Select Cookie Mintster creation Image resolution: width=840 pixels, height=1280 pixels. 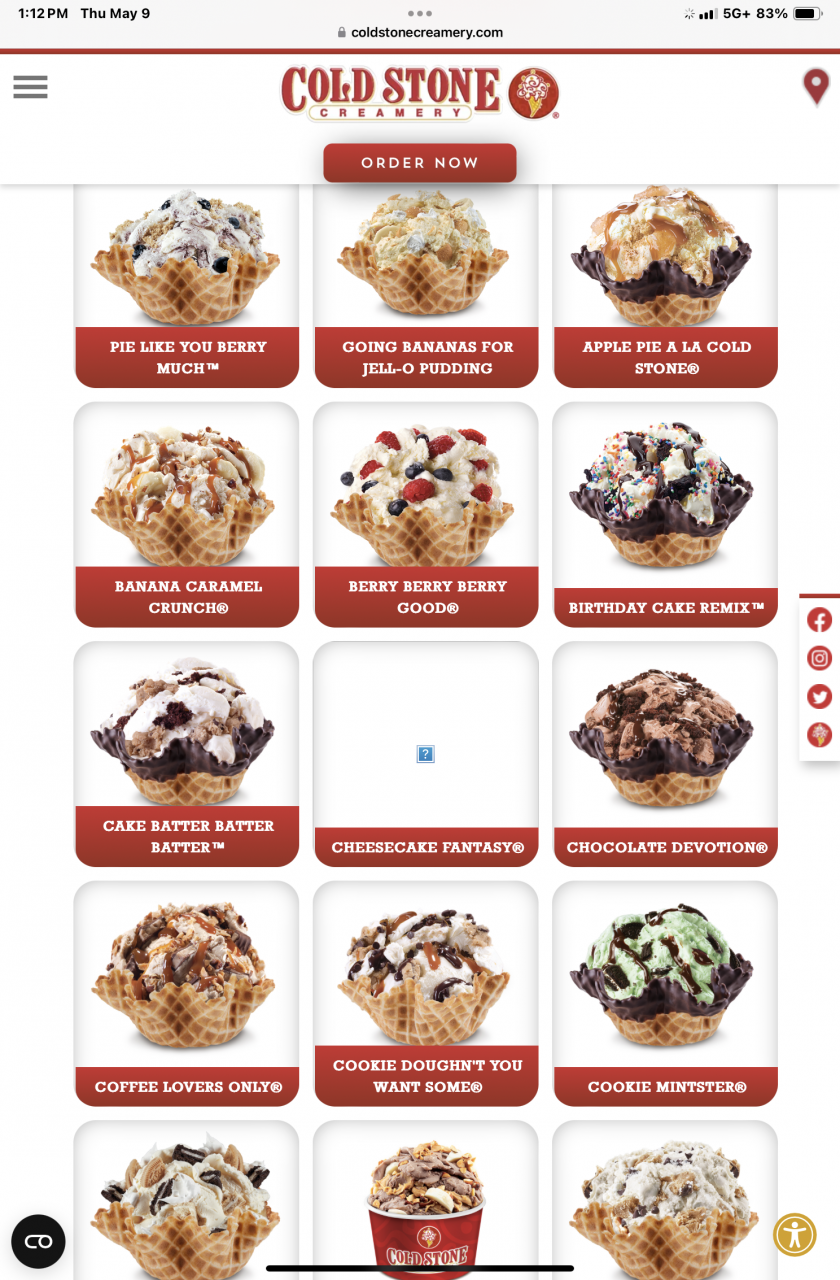(x=665, y=993)
